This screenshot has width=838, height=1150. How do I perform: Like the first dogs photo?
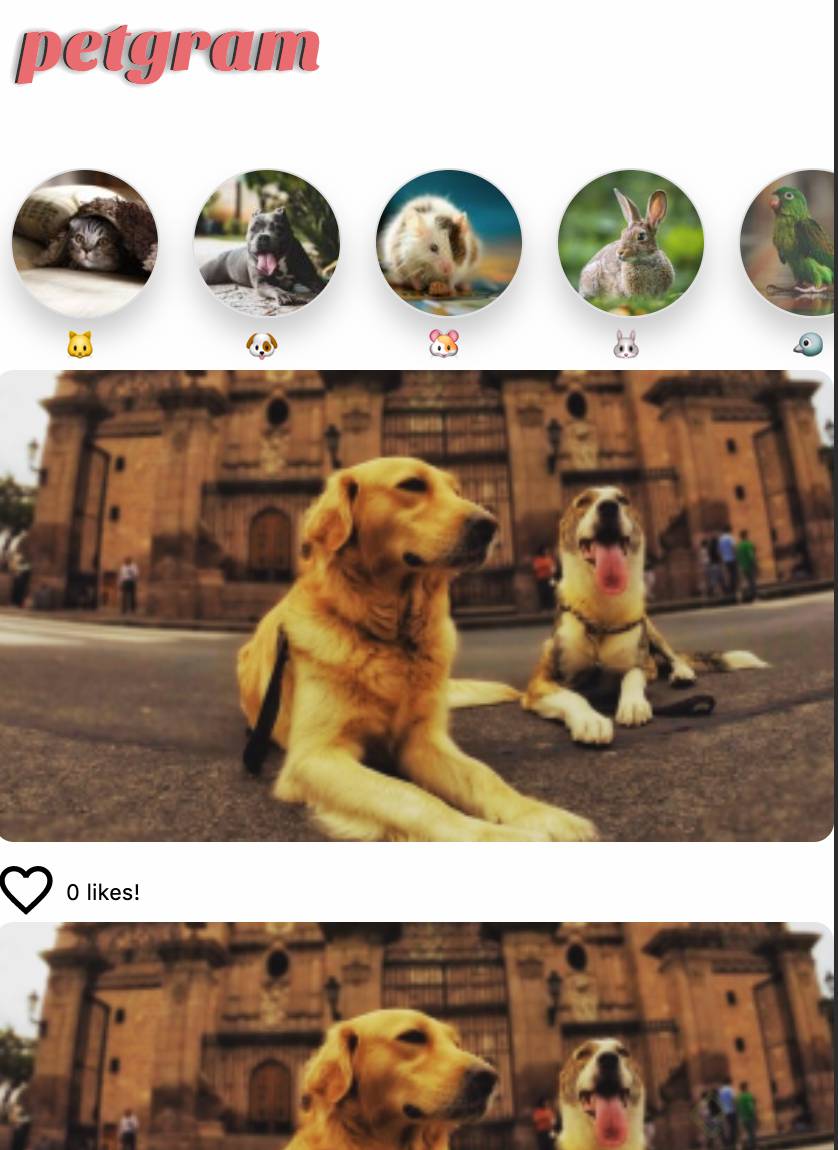click(x=26, y=889)
